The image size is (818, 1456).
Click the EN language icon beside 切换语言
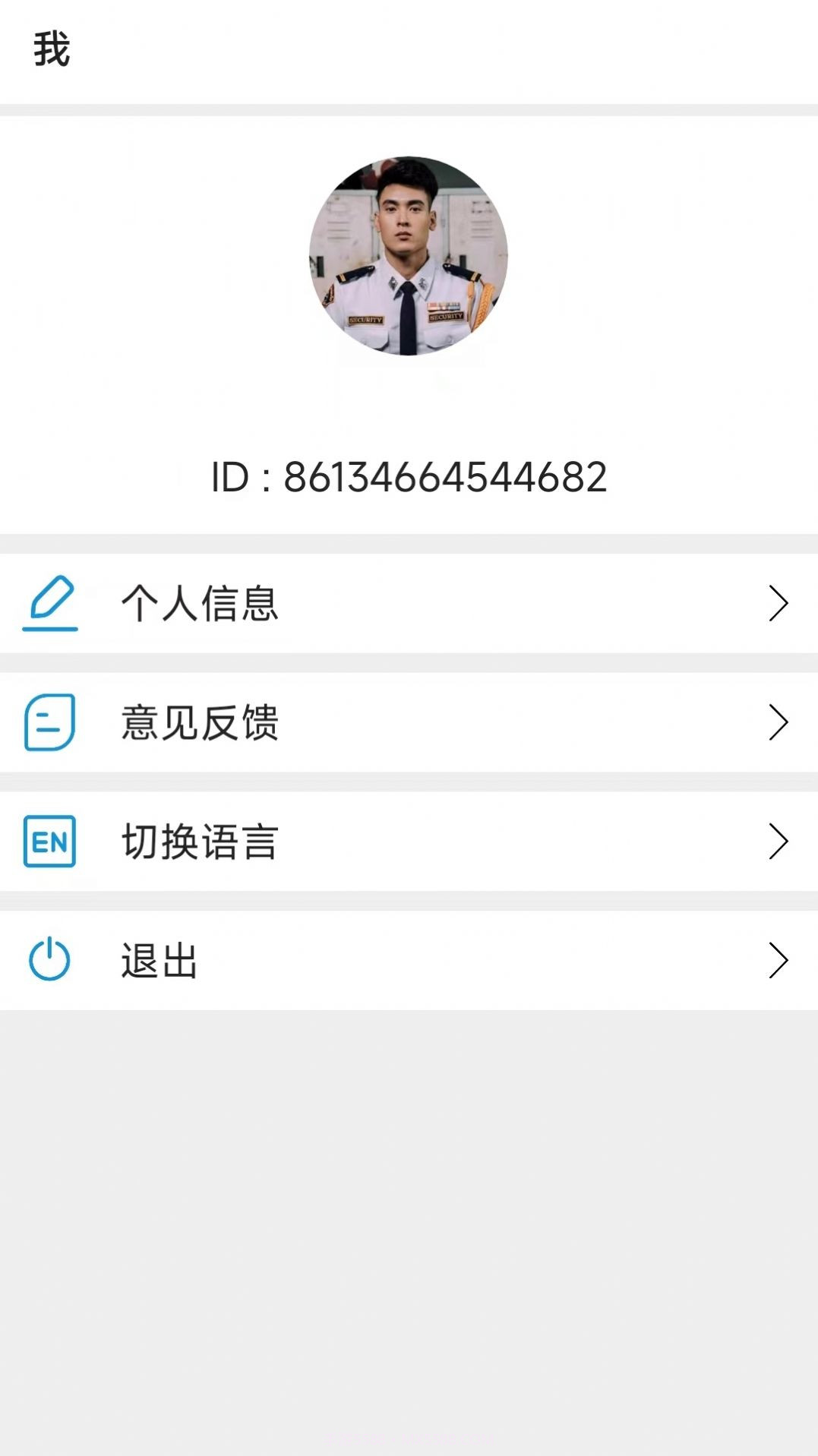click(x=49, y=841)
